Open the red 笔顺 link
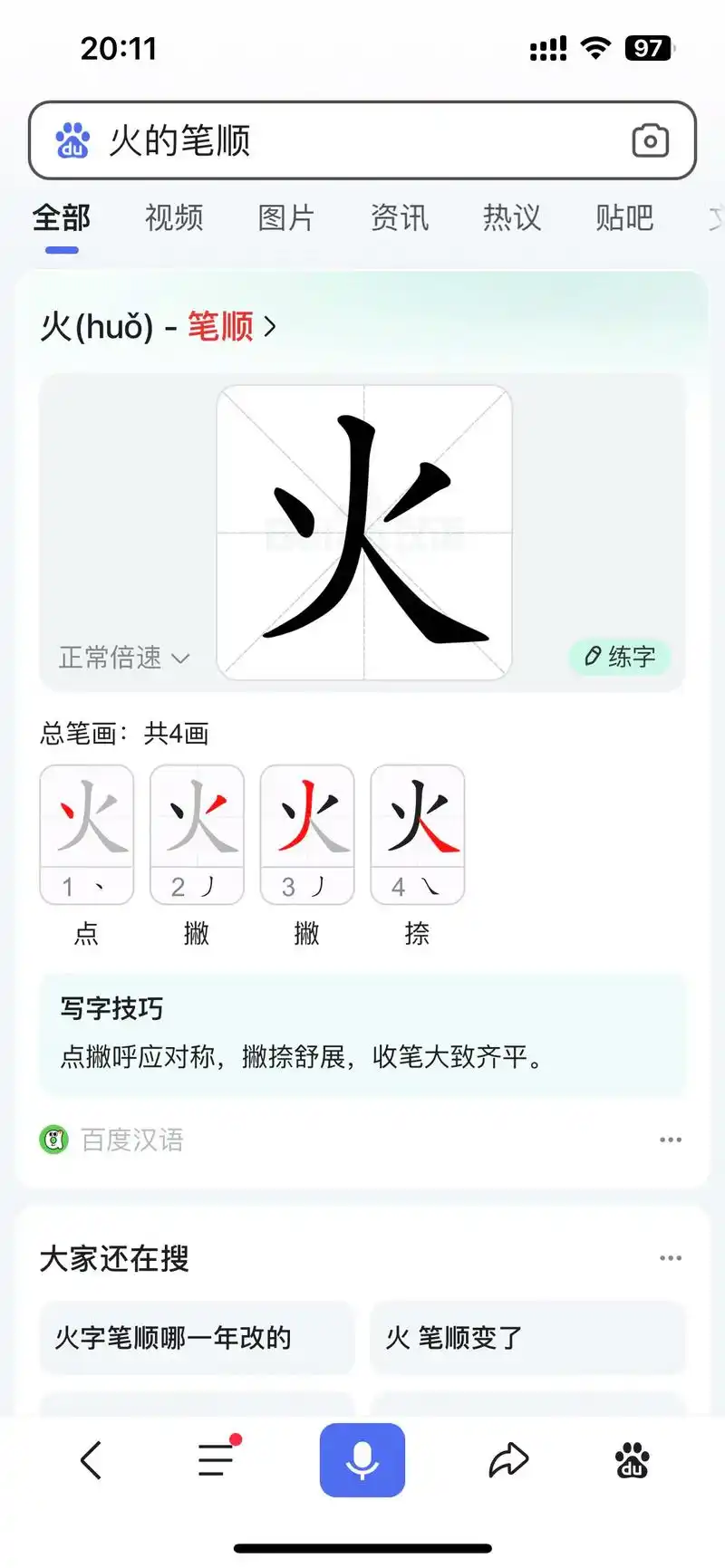Viewport: 725px width, 1568px height. click(219, 328)
